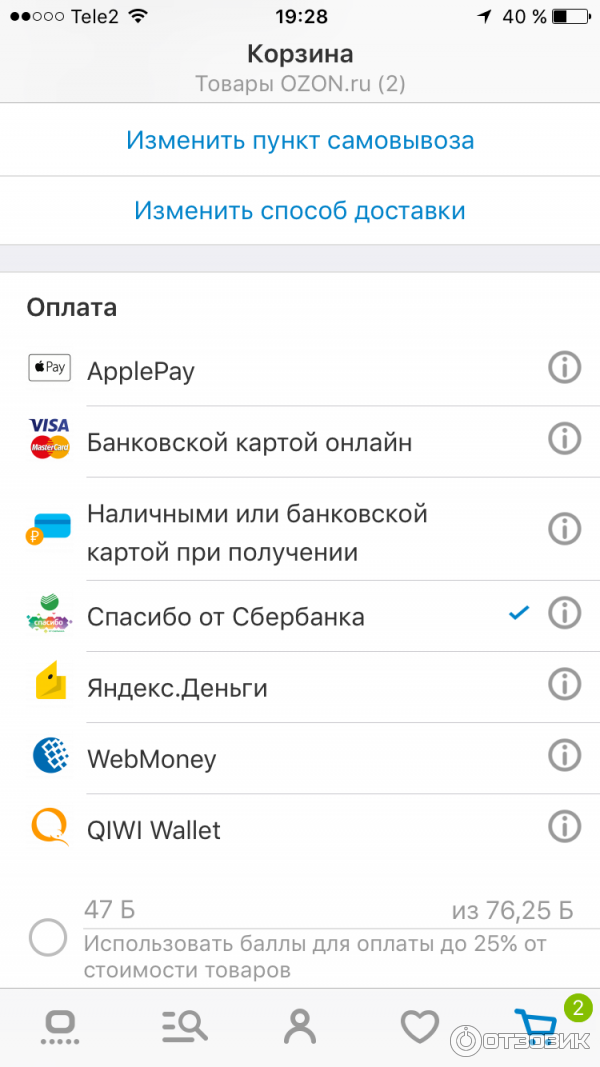
Task: Open the profile tab
Action: [300, 1026]
